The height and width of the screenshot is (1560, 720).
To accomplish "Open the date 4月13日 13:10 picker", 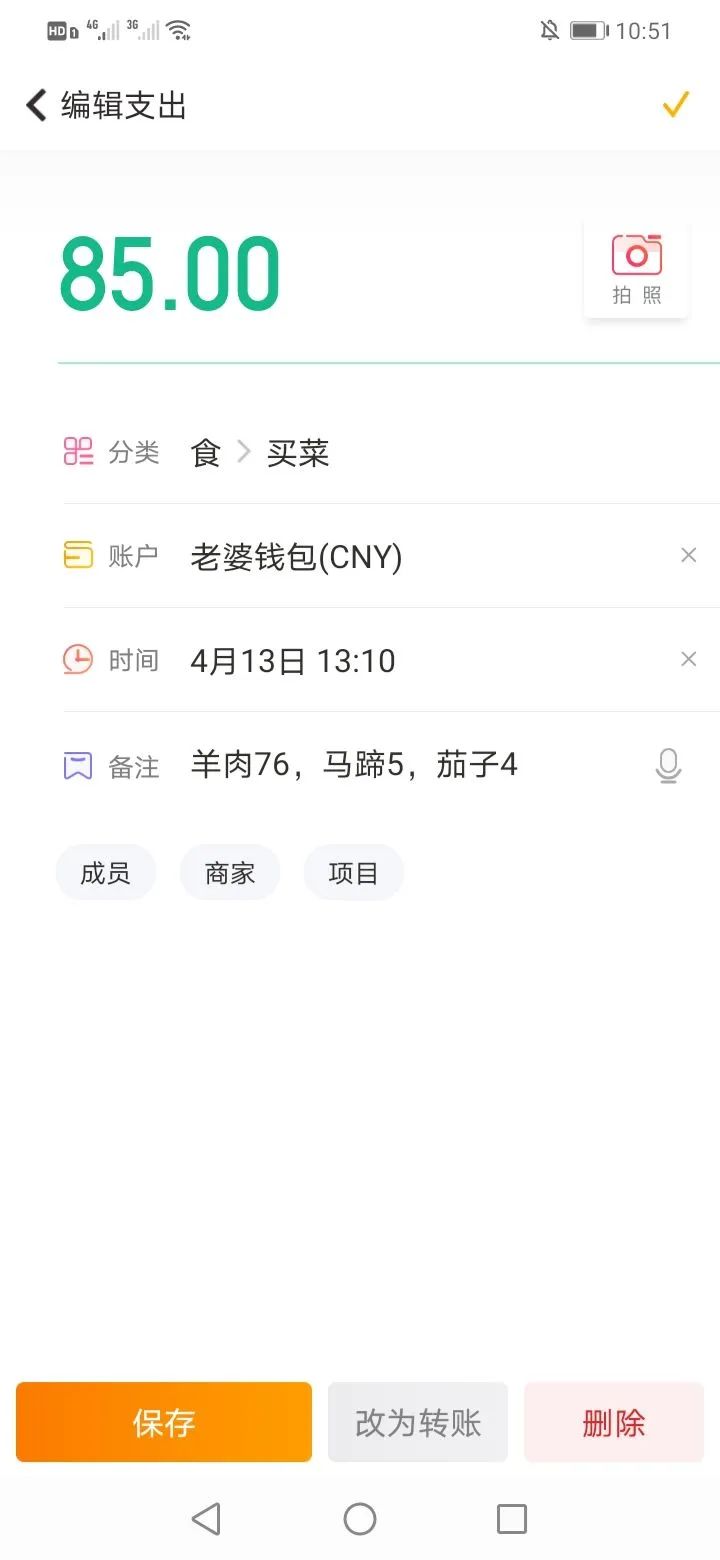I will [x=292, y=660].
